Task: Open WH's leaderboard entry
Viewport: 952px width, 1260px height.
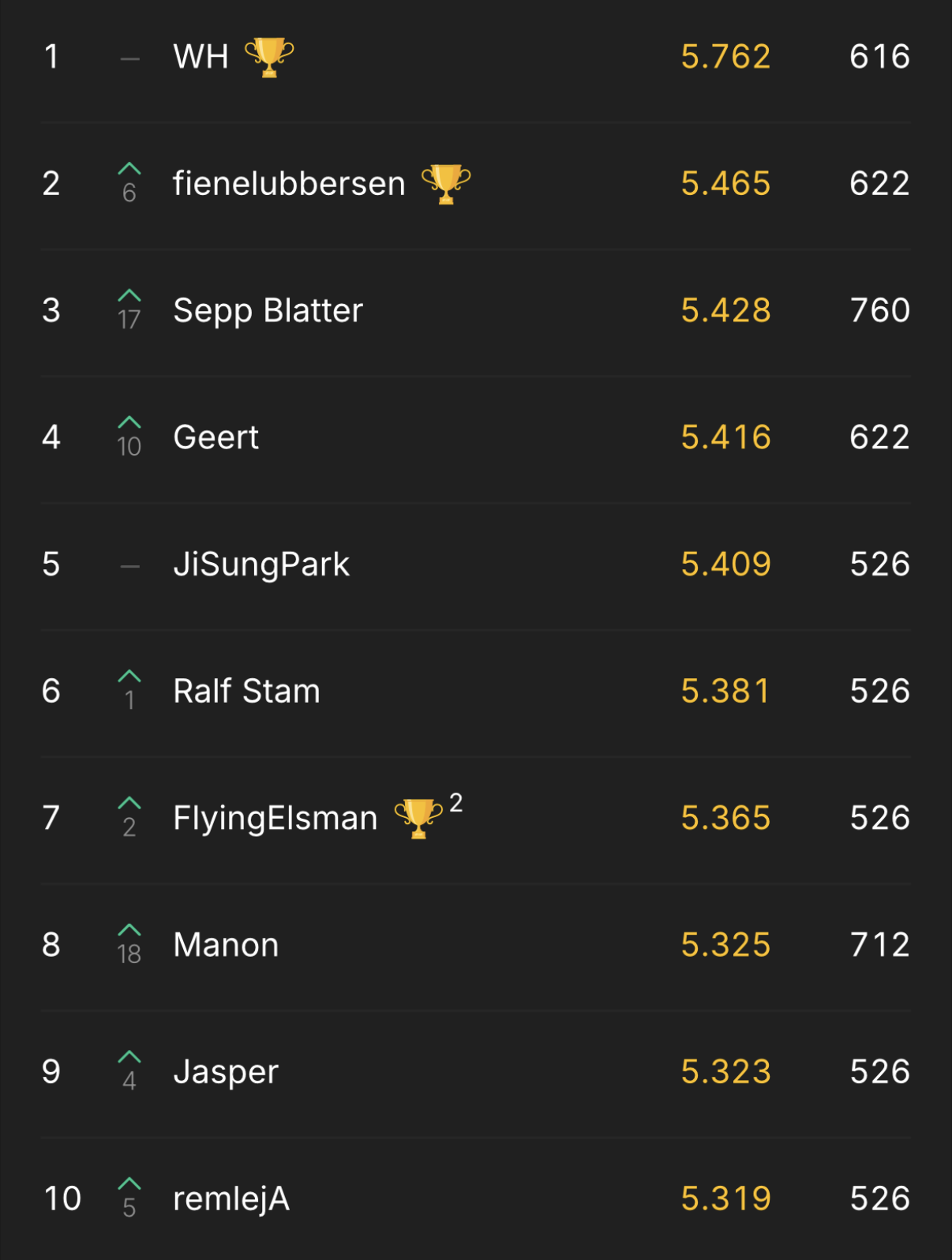Action: click(476, 58)
